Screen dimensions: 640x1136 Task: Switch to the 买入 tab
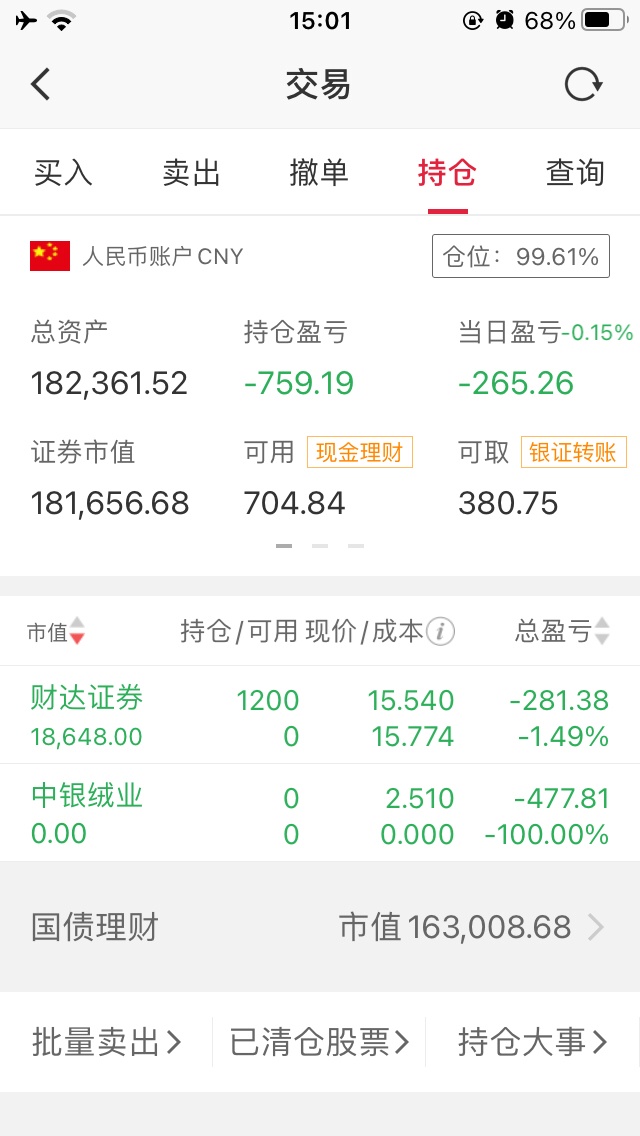coord(63,173)
